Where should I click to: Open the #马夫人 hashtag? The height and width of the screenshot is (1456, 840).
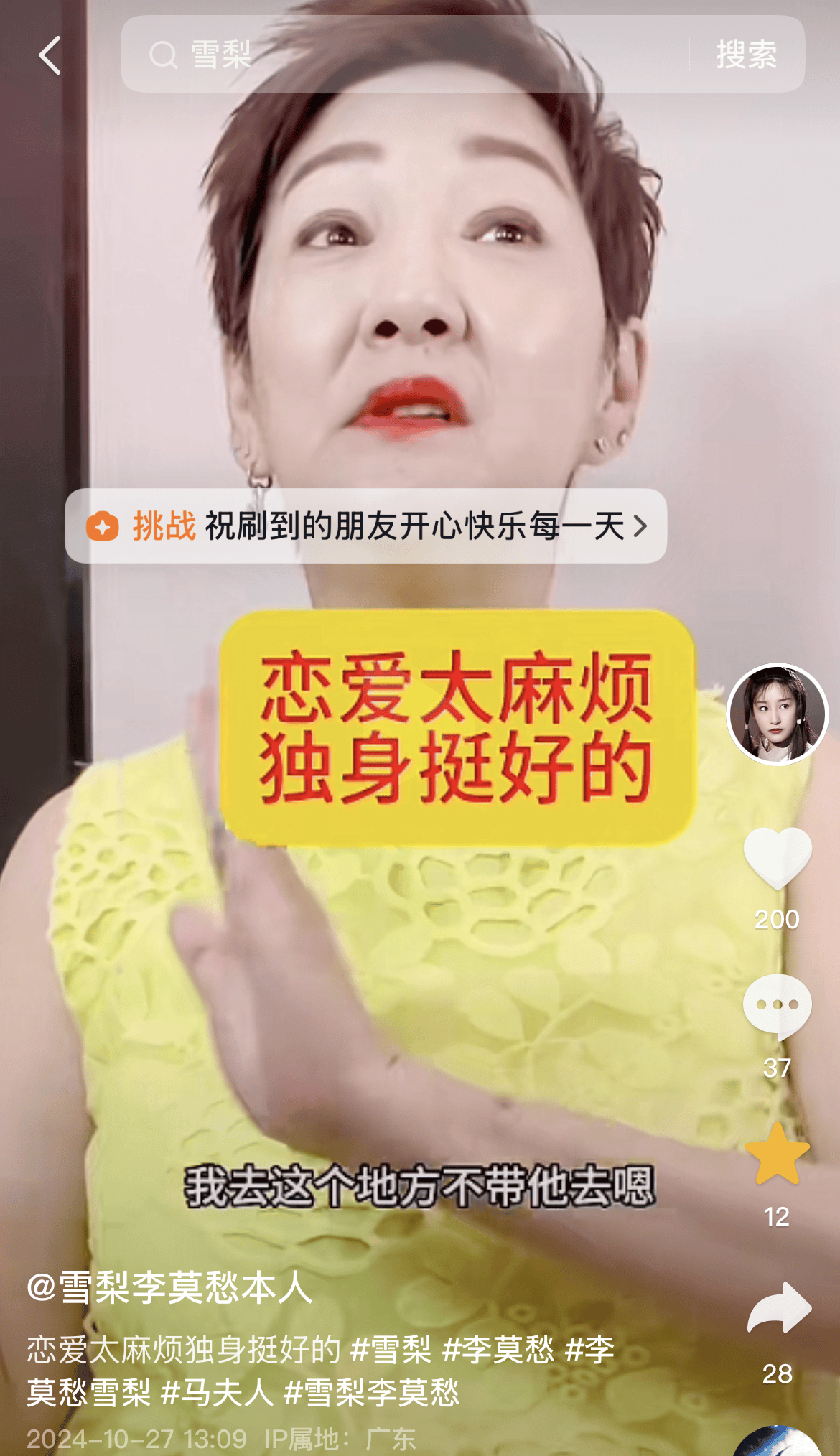point(218,1393)
